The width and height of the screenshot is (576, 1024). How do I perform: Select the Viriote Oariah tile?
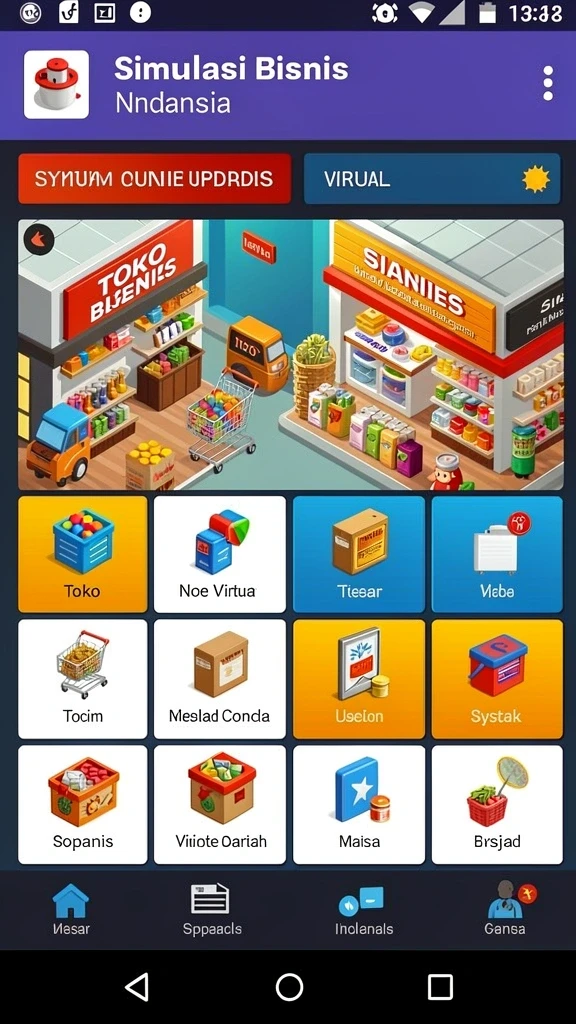click(219, 805)
